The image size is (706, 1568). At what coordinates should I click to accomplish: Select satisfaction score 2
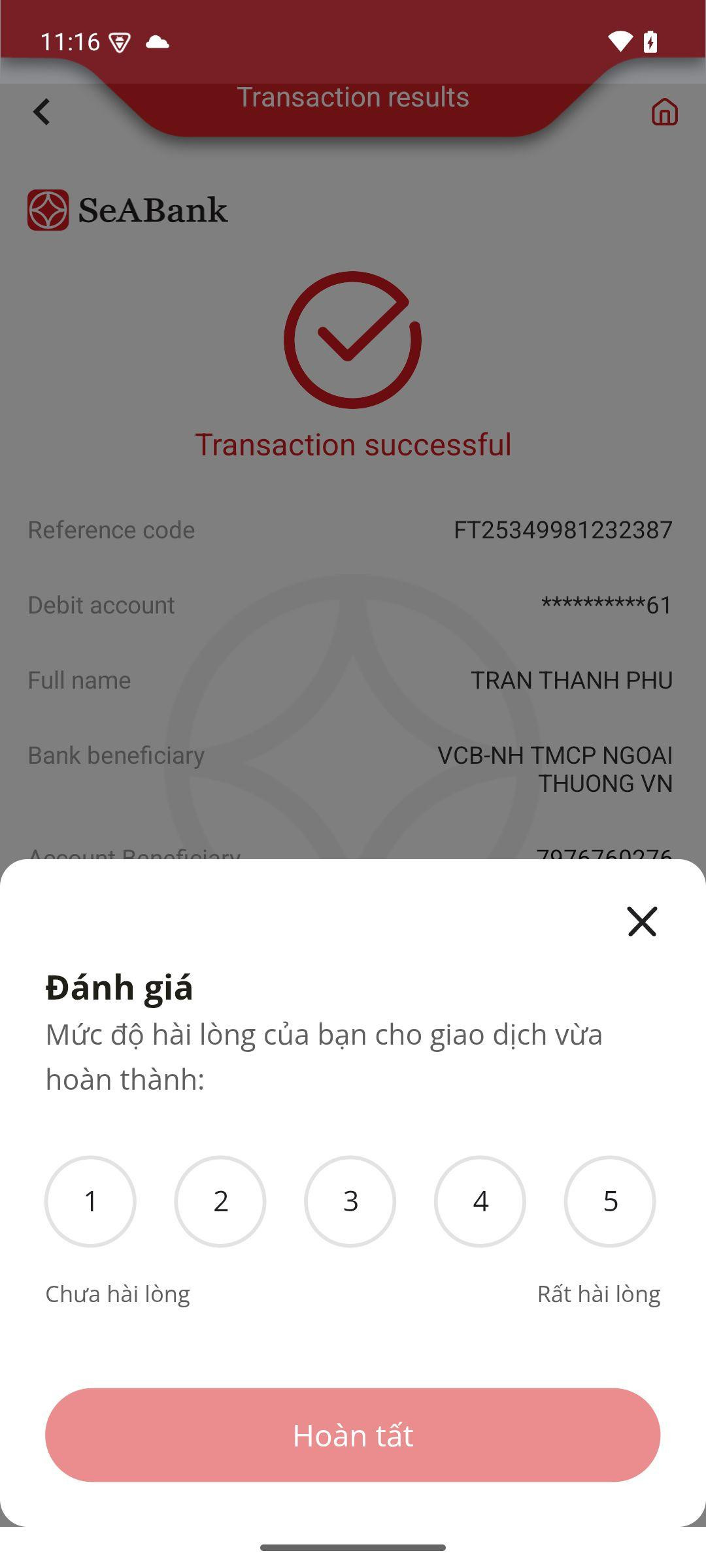220,1201
